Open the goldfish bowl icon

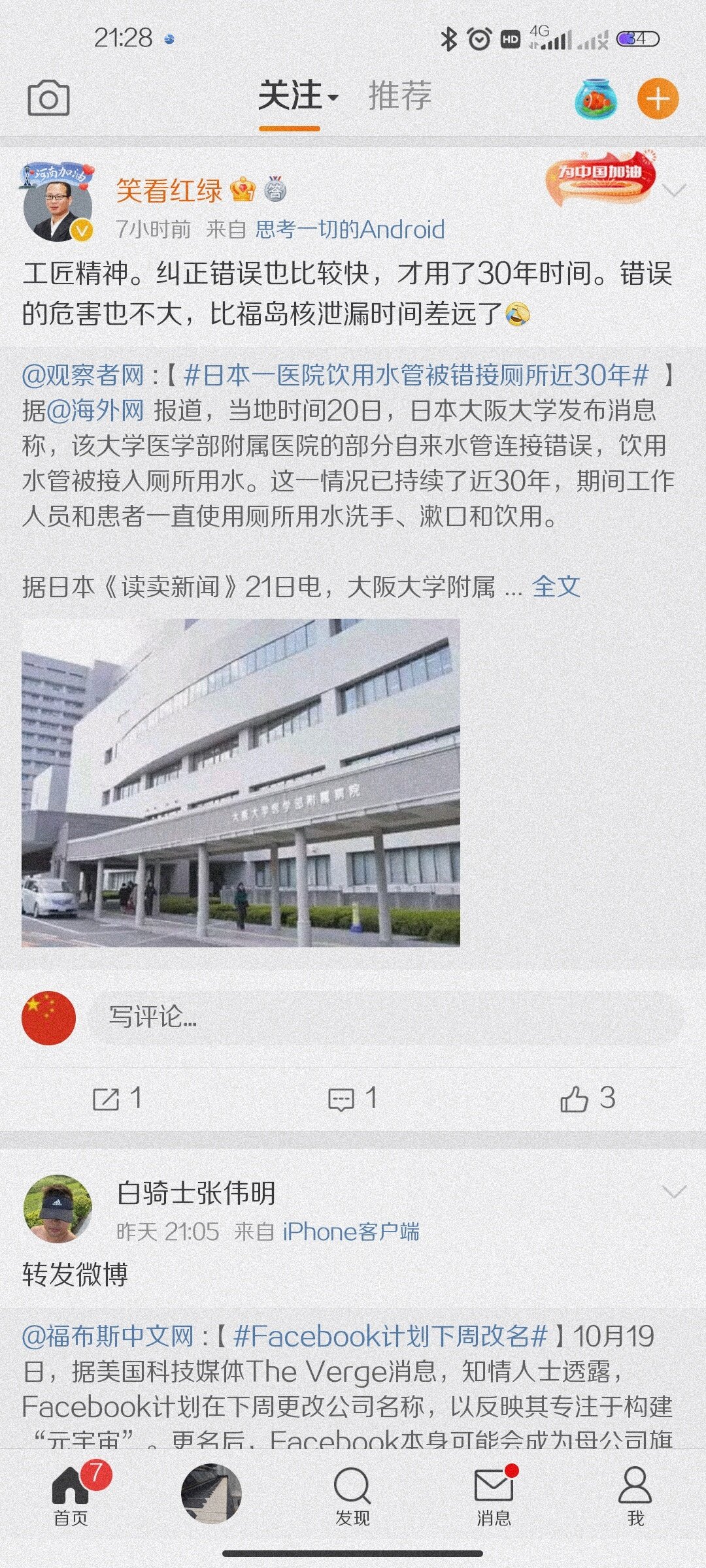click(596, 99)
